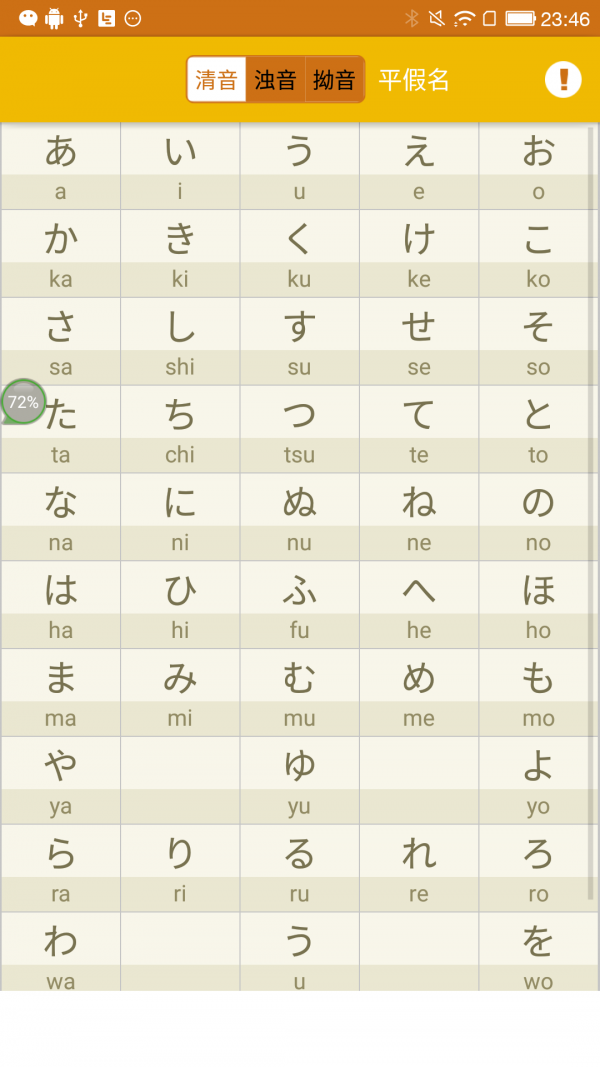Tap the 72% floating bubble

click(23, 402)
